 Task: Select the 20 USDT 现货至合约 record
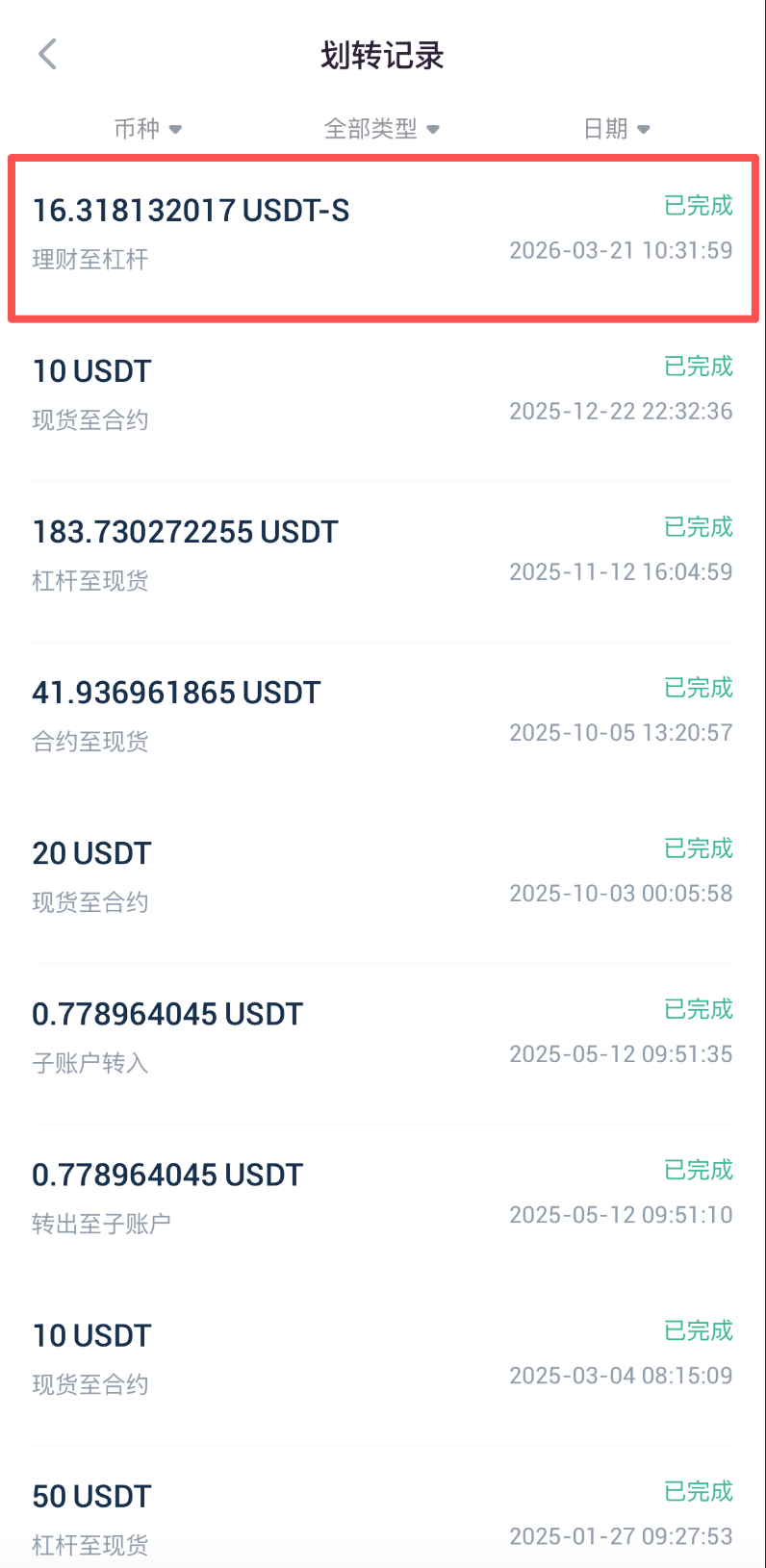pyautogui.click(x=383, y=876)
